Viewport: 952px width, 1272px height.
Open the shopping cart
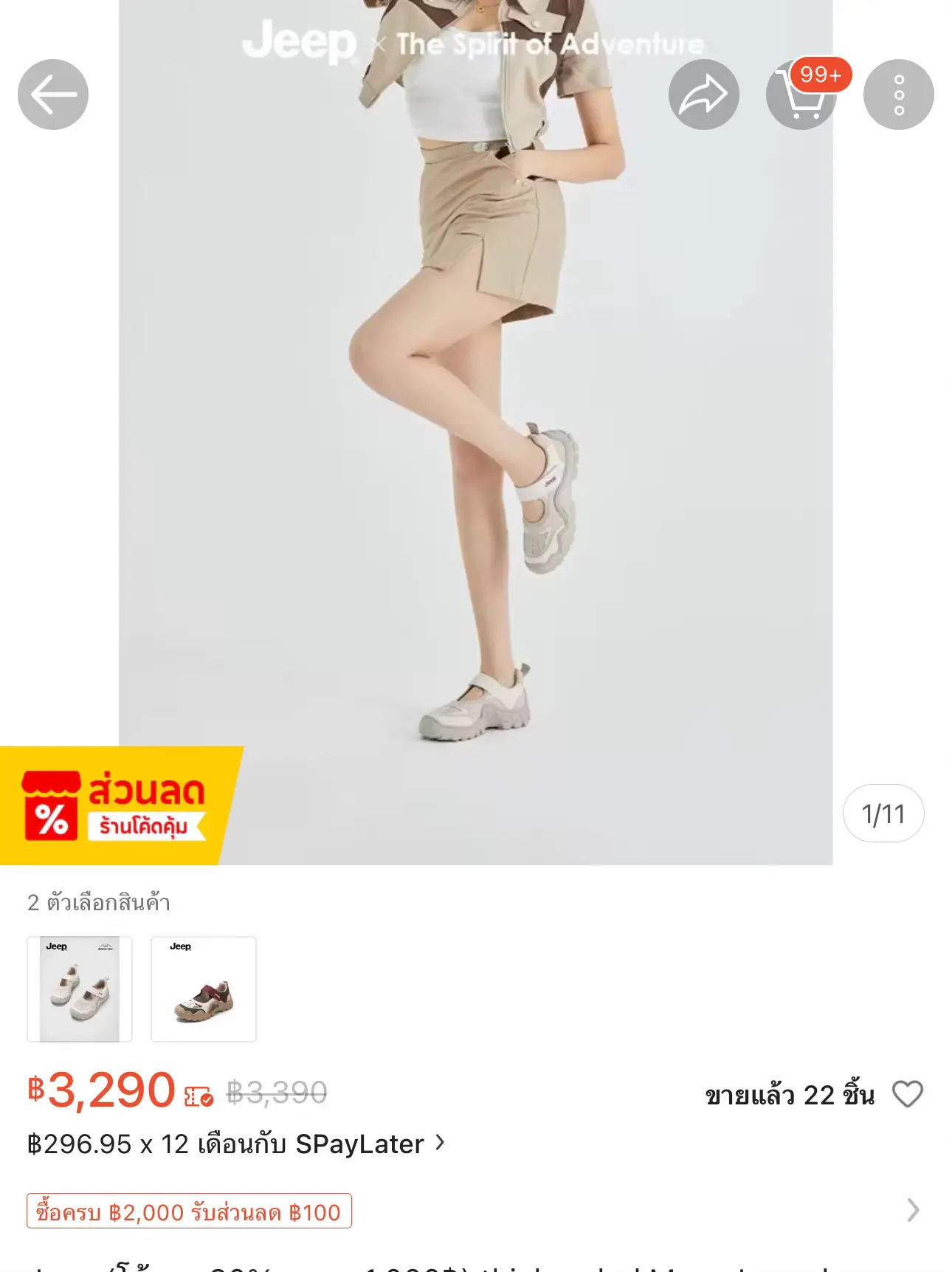click(x=801, y=94)
